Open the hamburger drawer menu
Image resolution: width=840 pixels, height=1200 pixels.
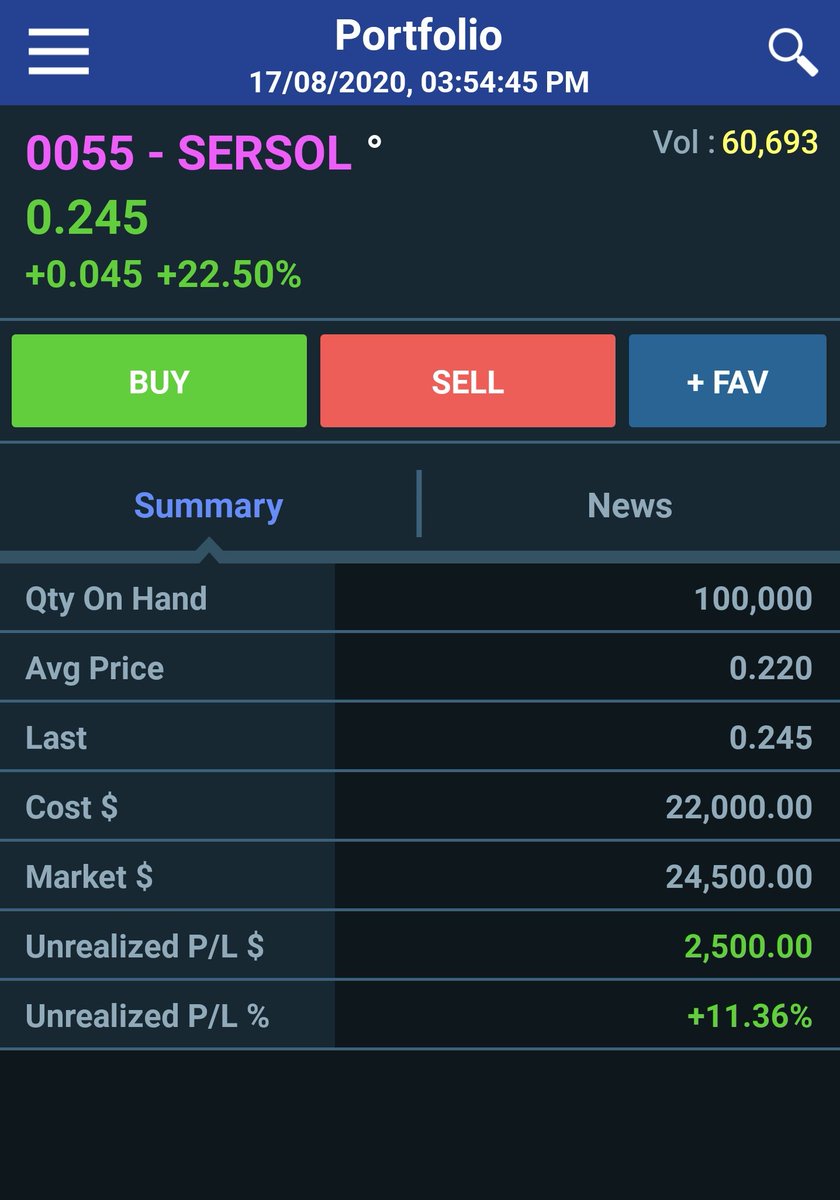click(58, 51)
